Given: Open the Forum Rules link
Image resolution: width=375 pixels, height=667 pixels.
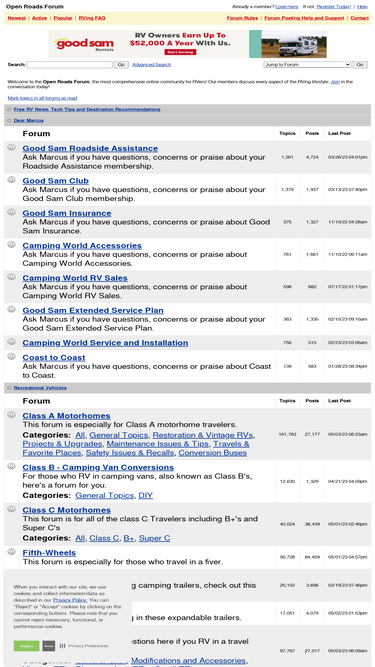Looking at the screenshot, I should click(242, 18).
